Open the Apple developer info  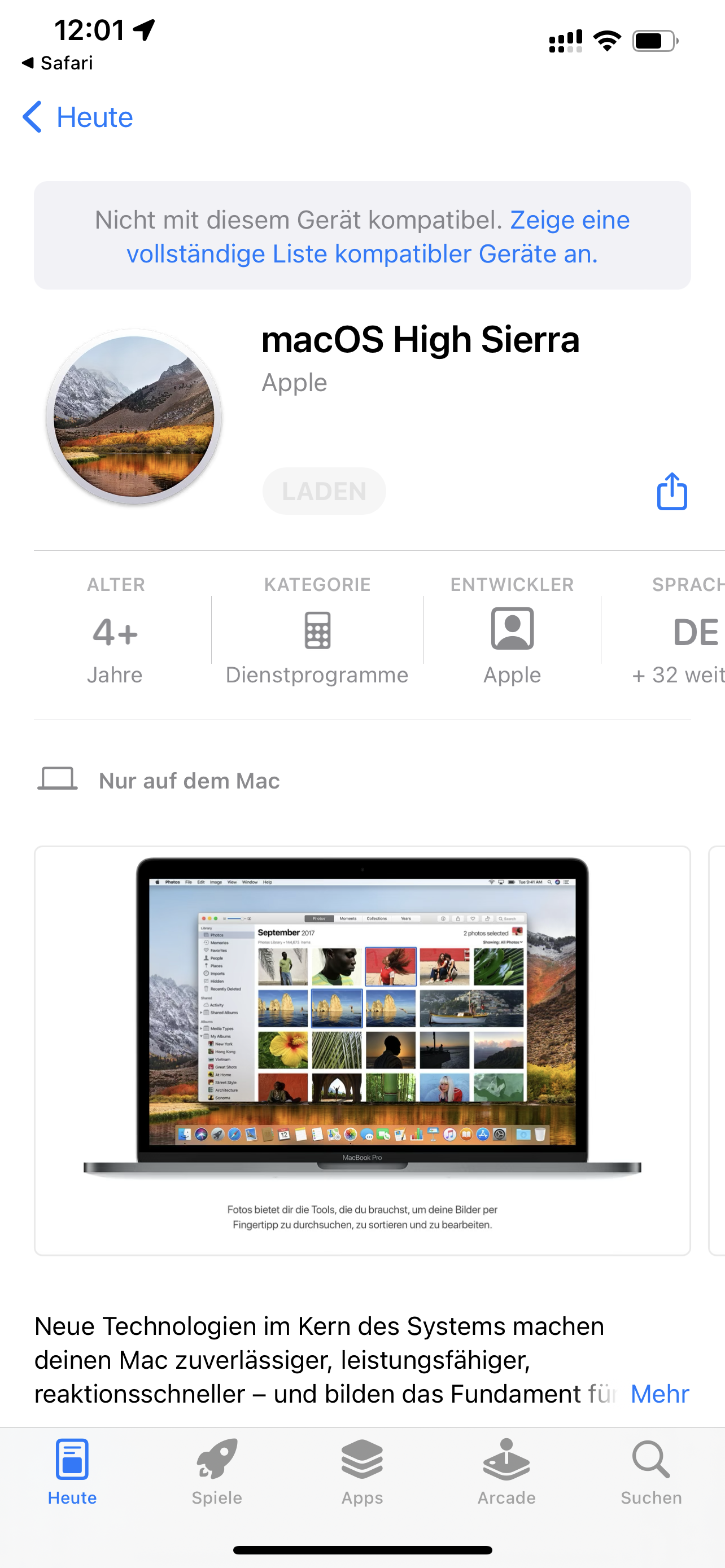[x=512, y=630]
